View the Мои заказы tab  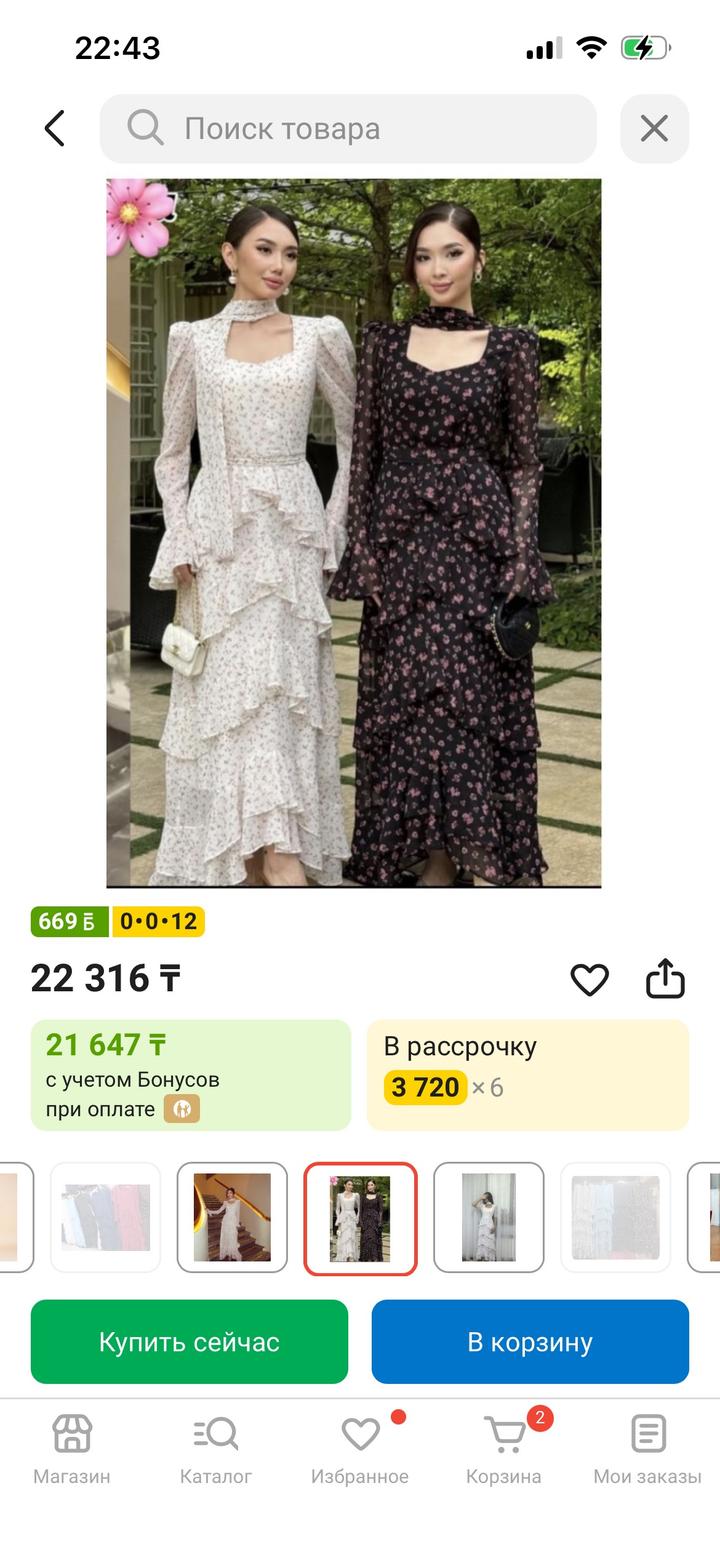(x=648, y=1448)
